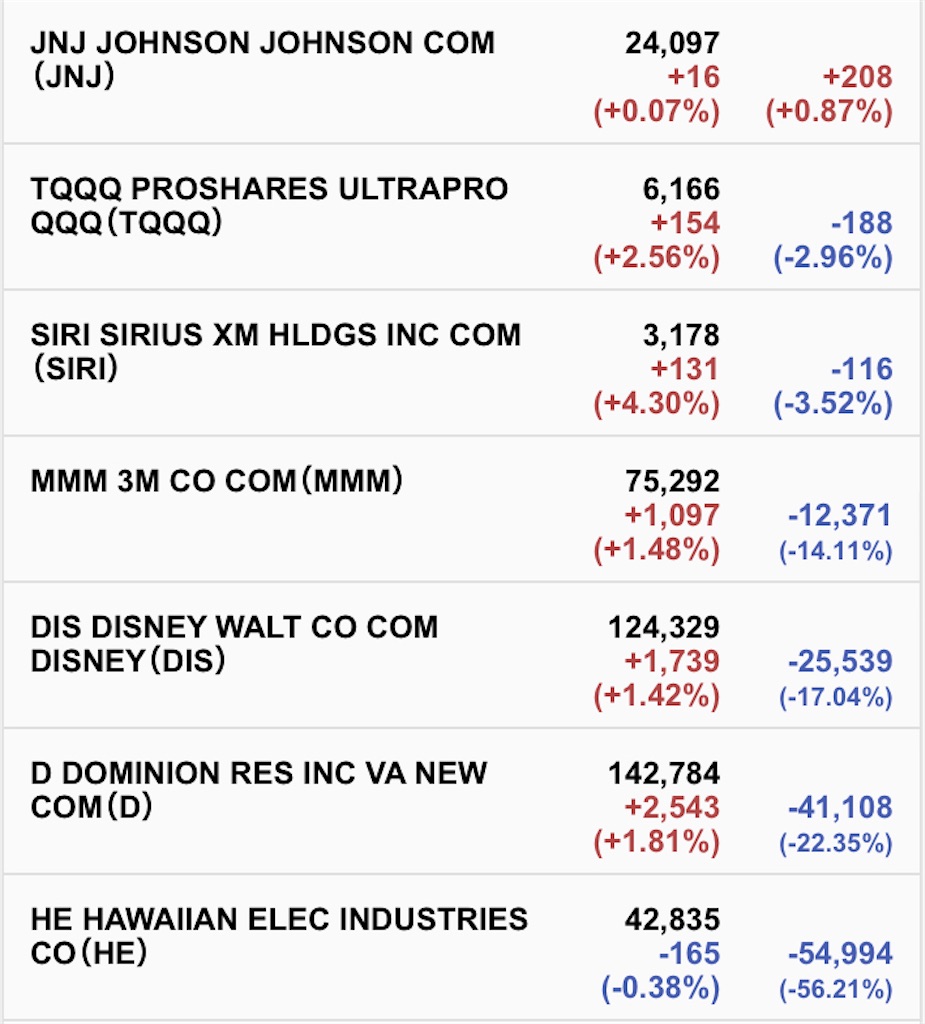The width and height of the screenshot is (925, 1024).
Task: Open the DIS Disney Walt Co row
Action: (x=234, y=644)
